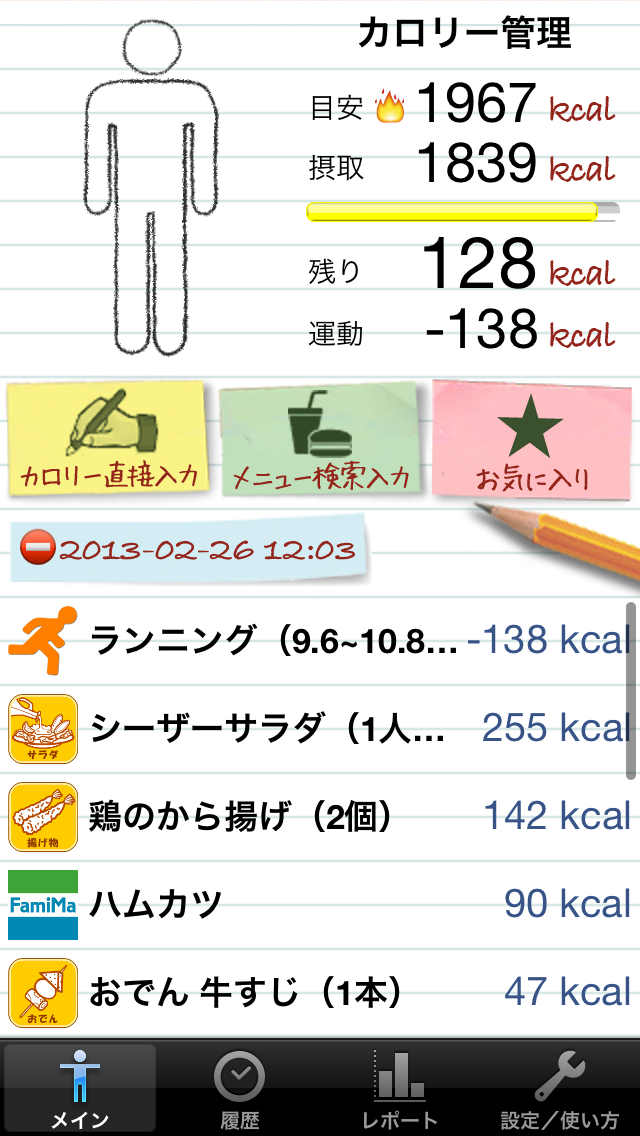Tap the red delete icon beside the date
This screenshot has height=1136, width=640.
tap(38, 549)
